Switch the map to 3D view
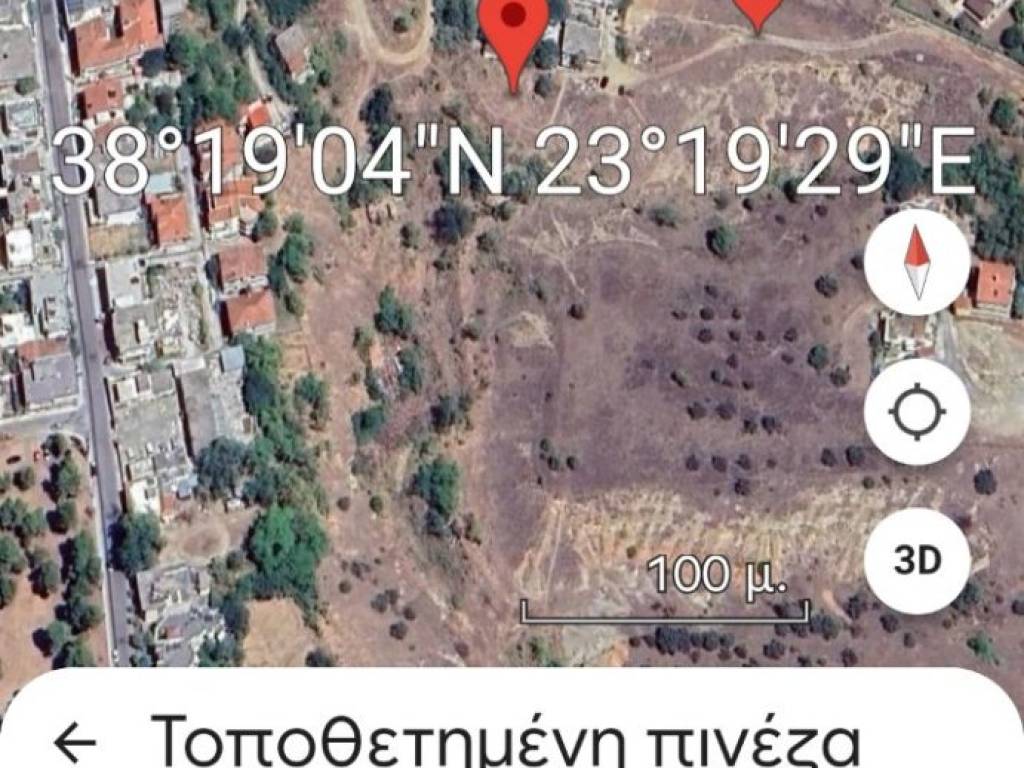This screenshot has width=1024, height=768. pos(916,561)
